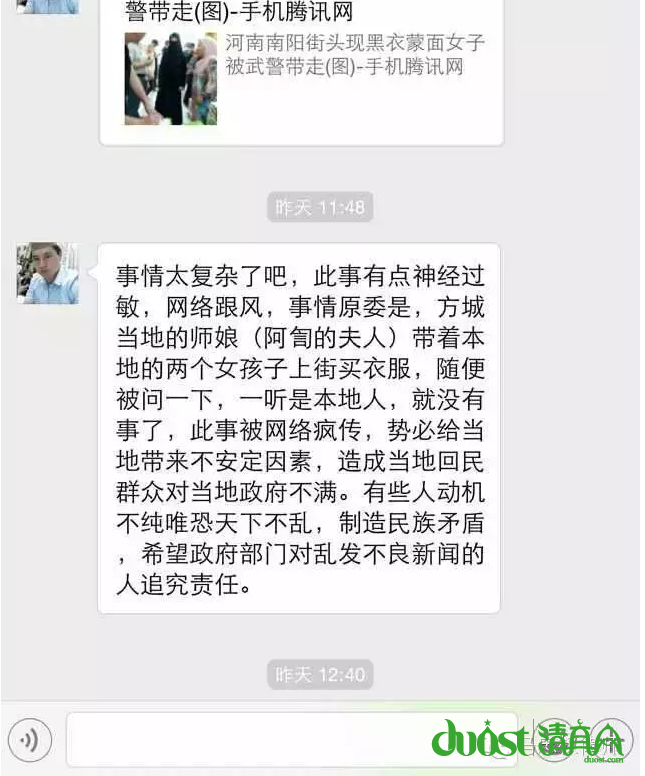This screenshot has width=645, height=776.
Task: Switch to voice message input
Action: click(x=30, y=740)
